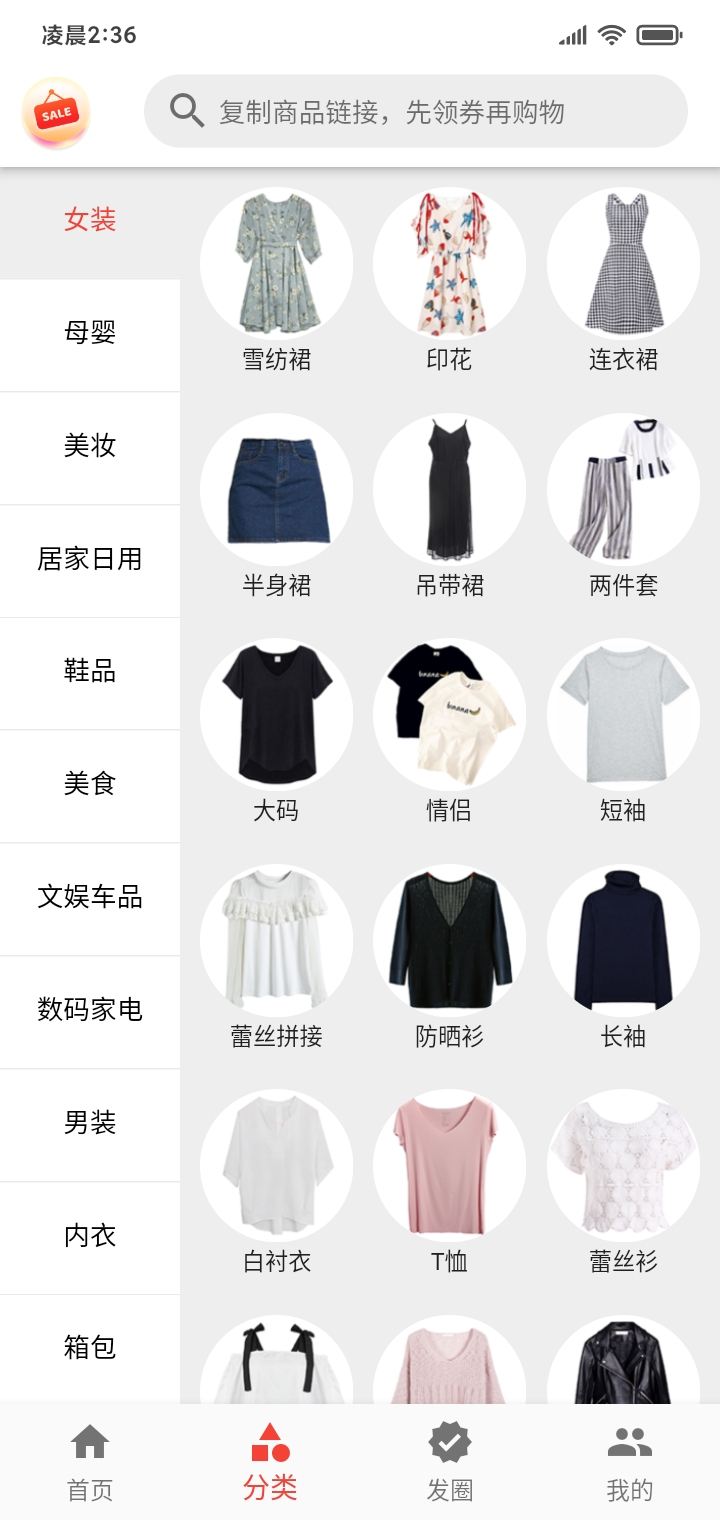This screenshot has height=1520, width=720.
Task: Select the 数码家电 category
Action: (90, 1013)
